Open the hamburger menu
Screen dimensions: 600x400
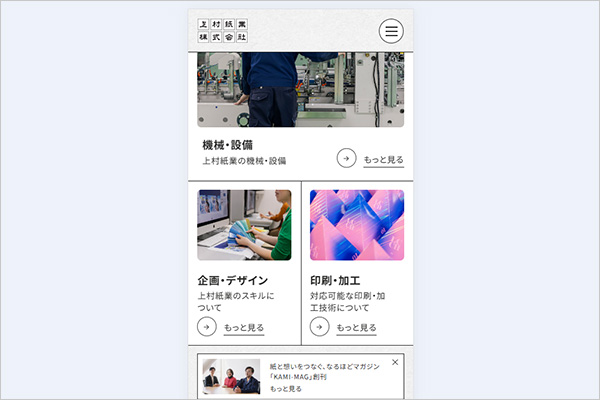click(391, 31)
